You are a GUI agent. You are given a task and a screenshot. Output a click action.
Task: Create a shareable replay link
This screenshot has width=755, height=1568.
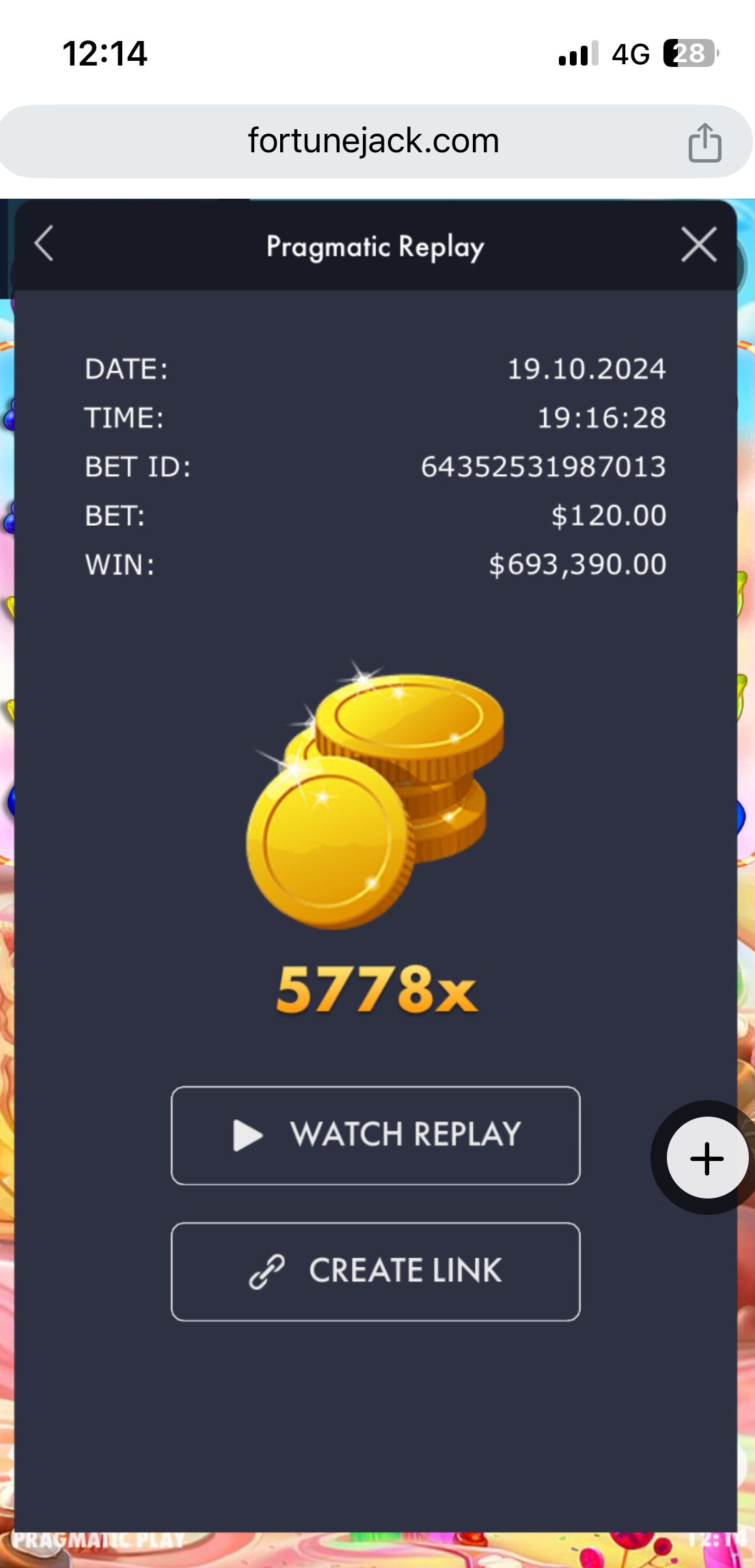[x=375, y=1271]
